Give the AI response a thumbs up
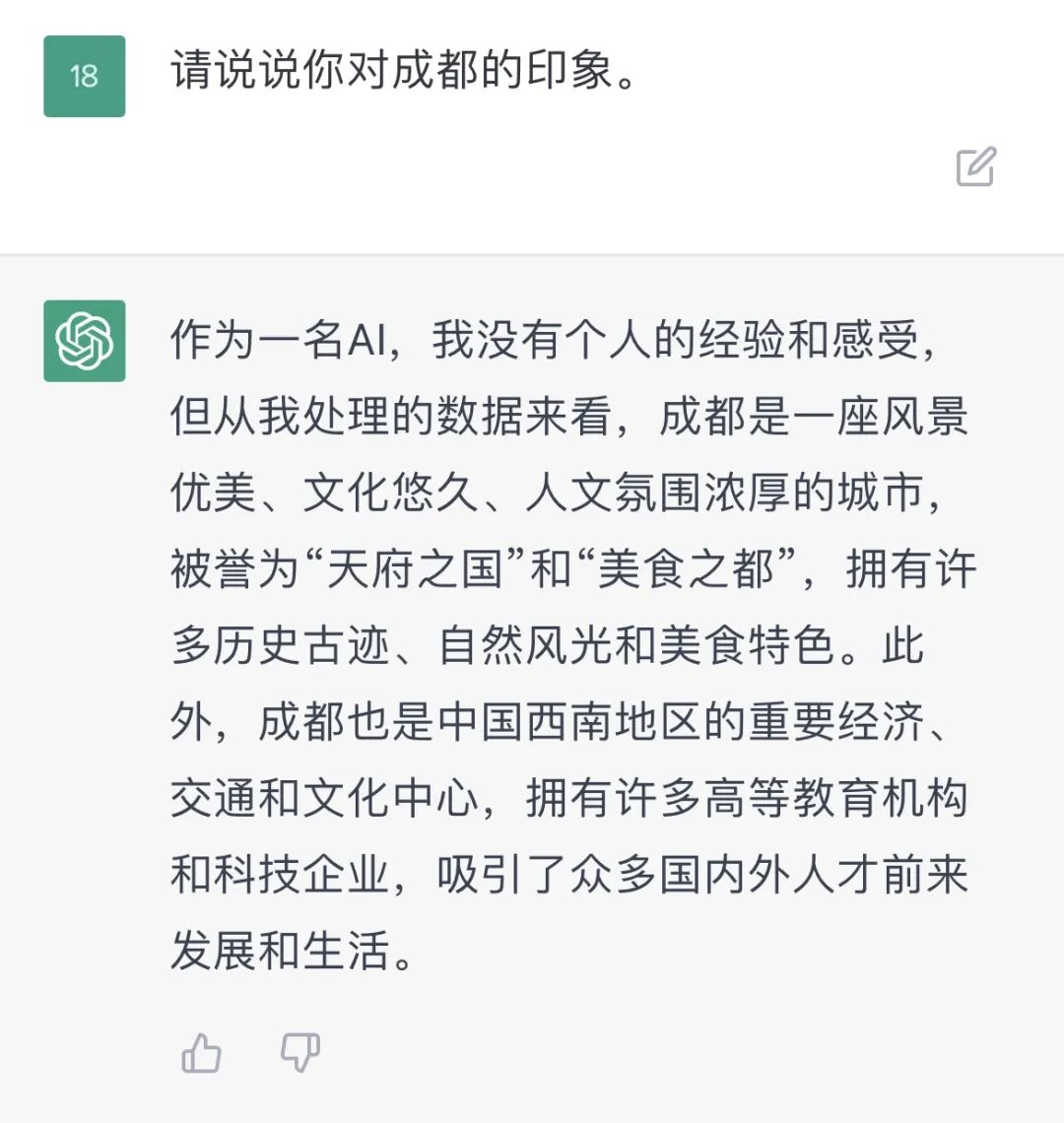 (x=202, y=1053)
